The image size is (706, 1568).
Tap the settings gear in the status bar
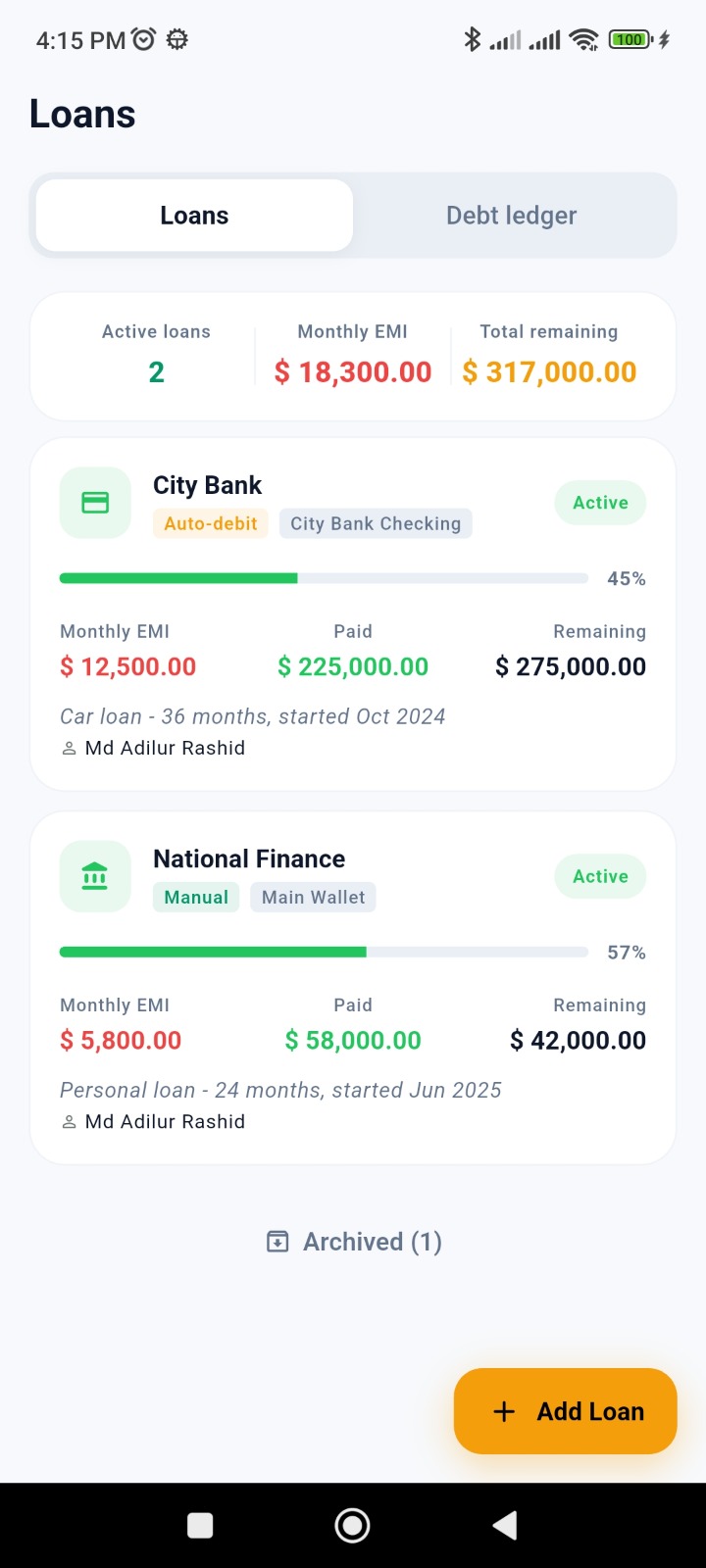177,39
